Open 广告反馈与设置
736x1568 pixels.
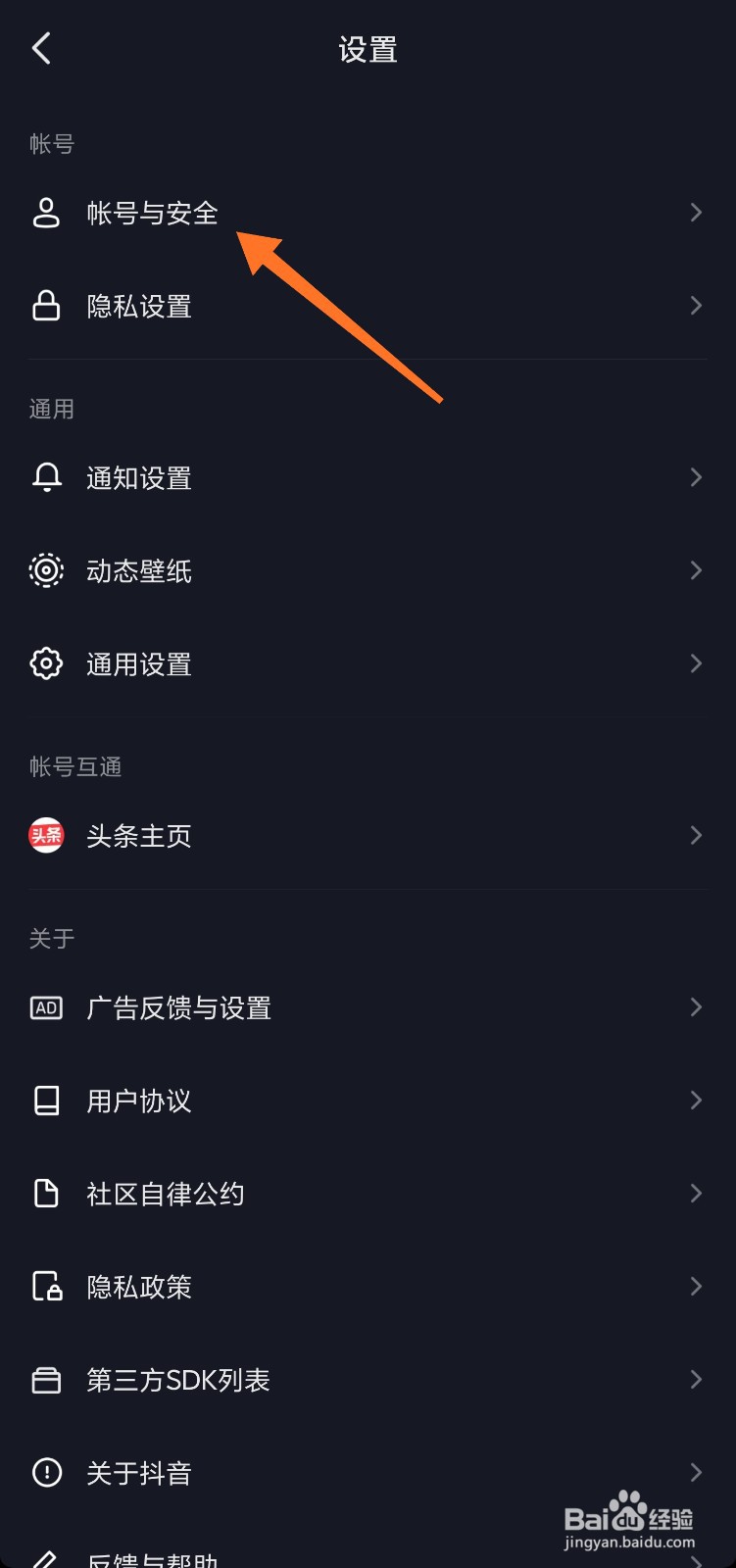(368, 1007)
